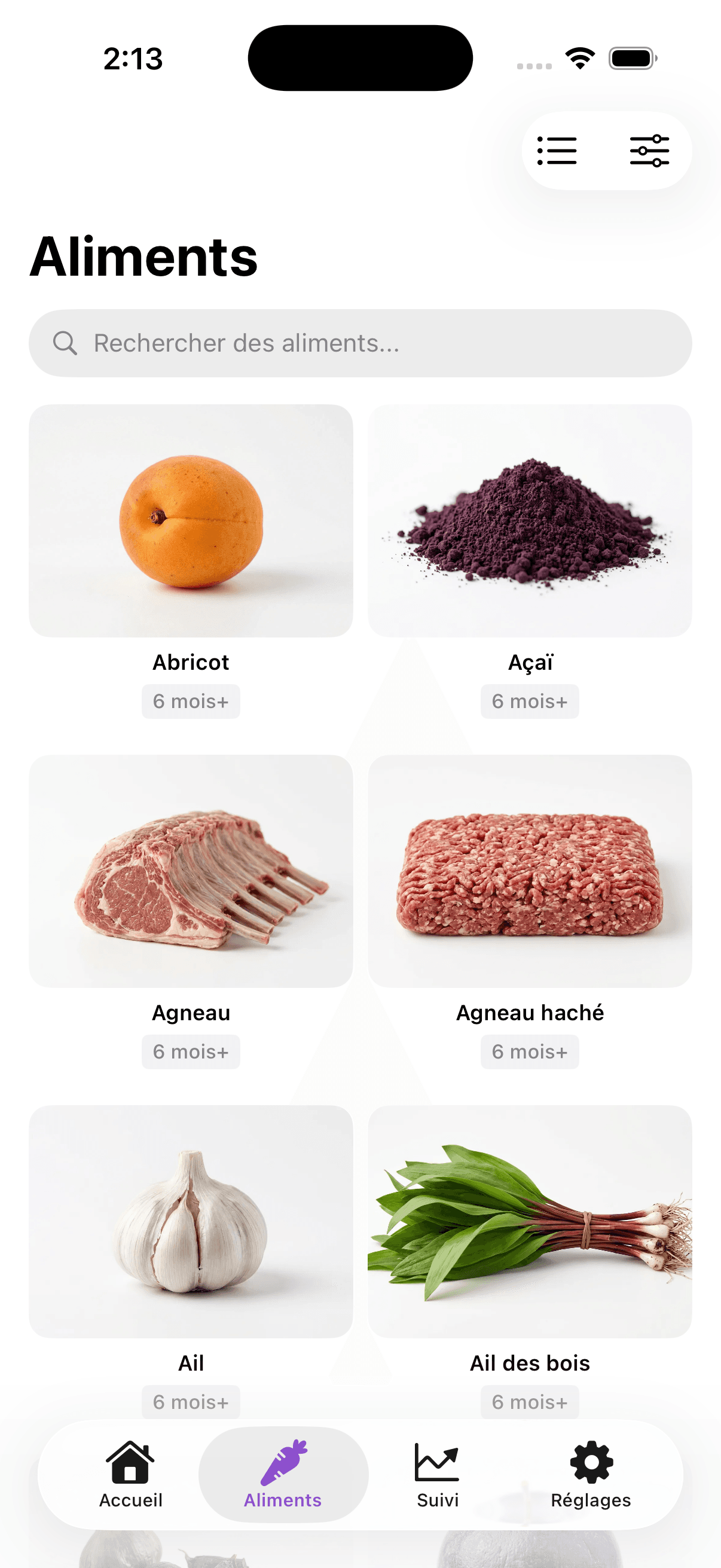Click the magnifying glass search icon

pos(66,343)
